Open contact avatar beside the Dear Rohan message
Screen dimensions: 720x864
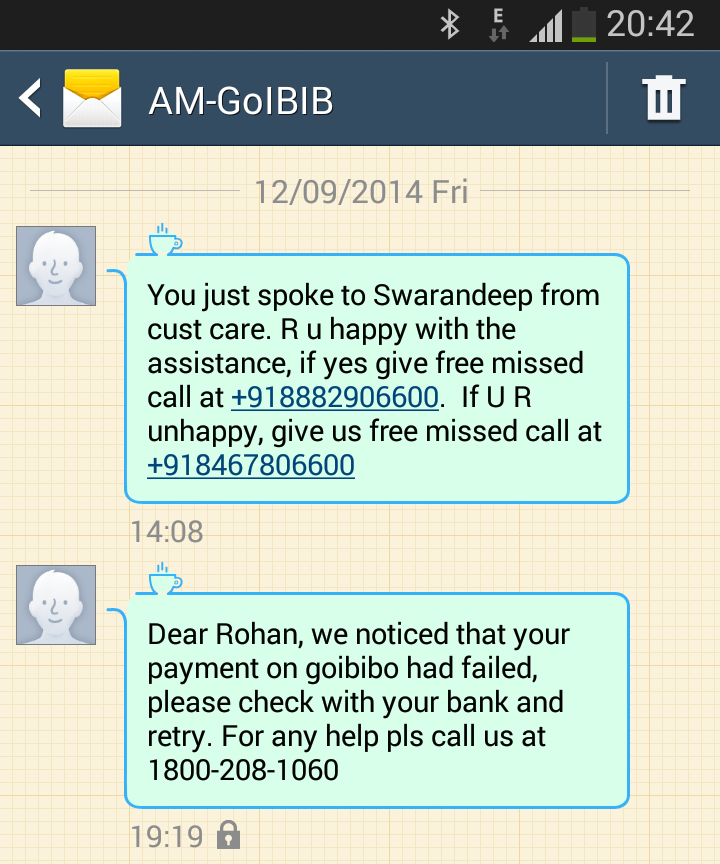coord(56,605)
